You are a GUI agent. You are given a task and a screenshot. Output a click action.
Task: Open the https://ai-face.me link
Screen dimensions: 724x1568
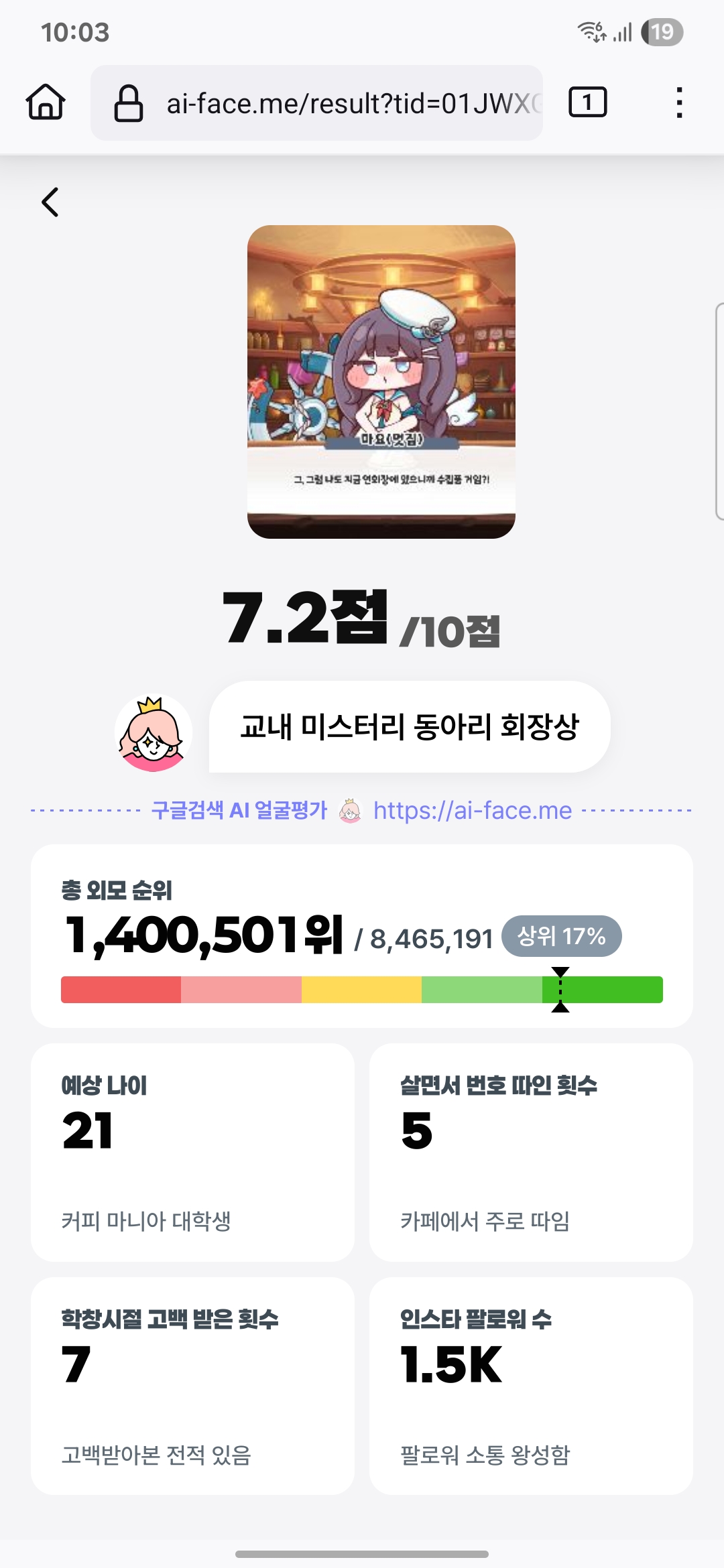point(473,811)
